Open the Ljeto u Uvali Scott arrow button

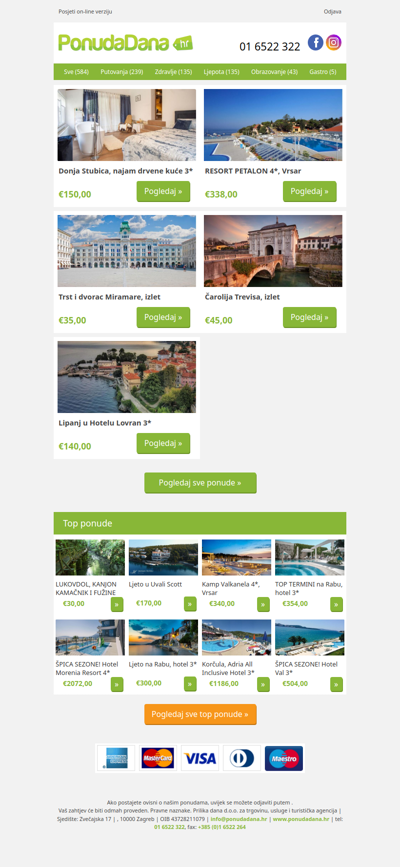click(190, 604)
